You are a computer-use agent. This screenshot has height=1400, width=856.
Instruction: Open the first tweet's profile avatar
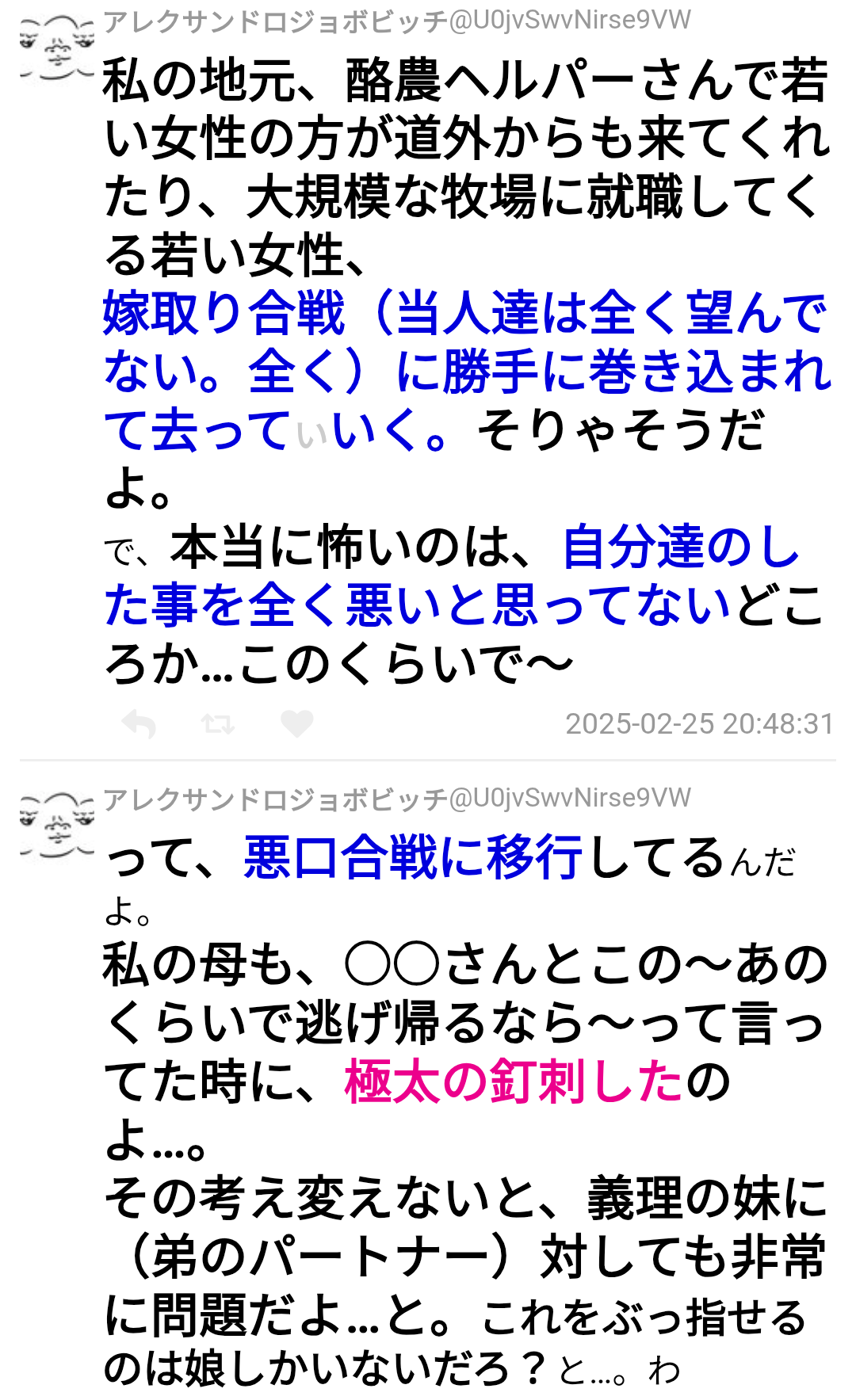pyautogui.click(x=57, y=49)
